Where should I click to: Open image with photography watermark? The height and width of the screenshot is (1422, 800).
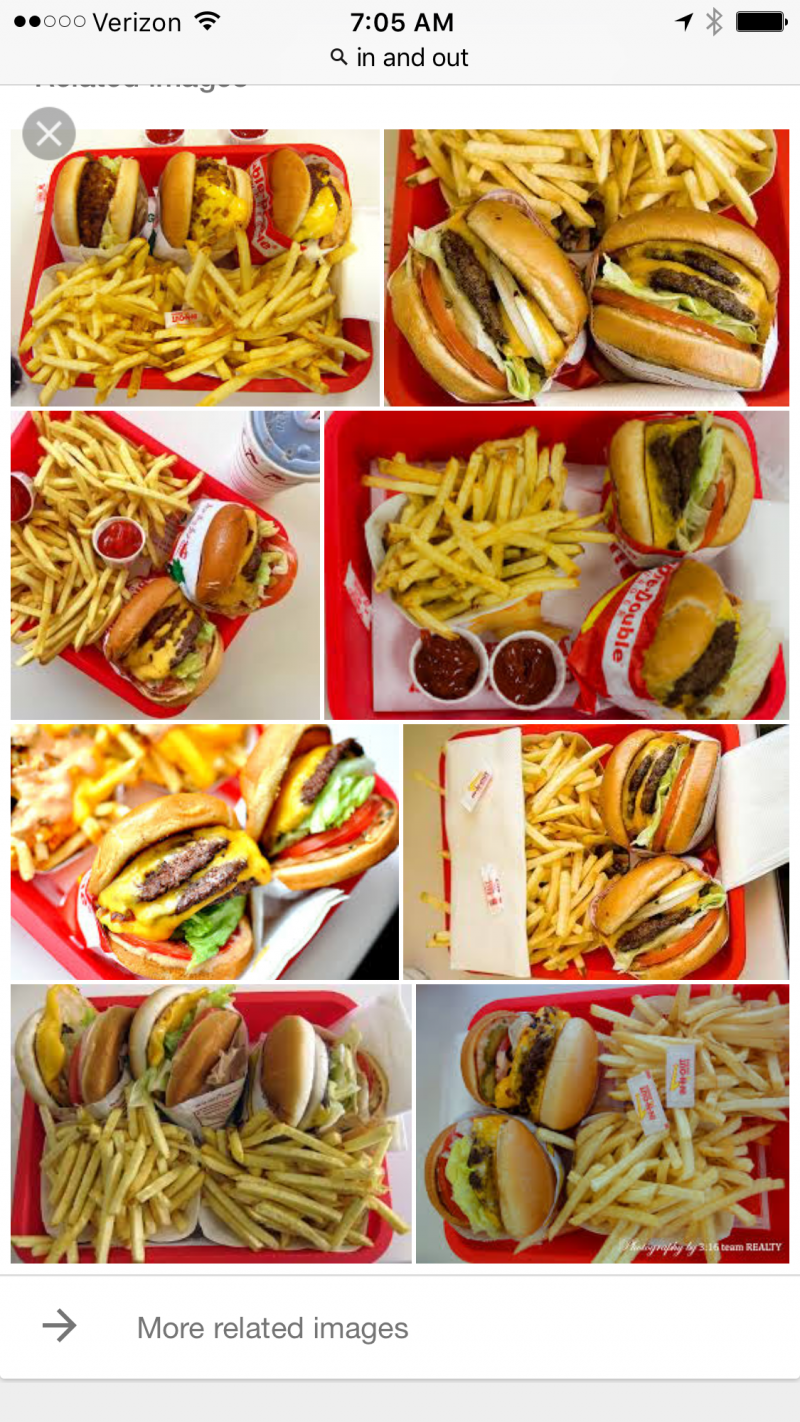(602, 1123)
